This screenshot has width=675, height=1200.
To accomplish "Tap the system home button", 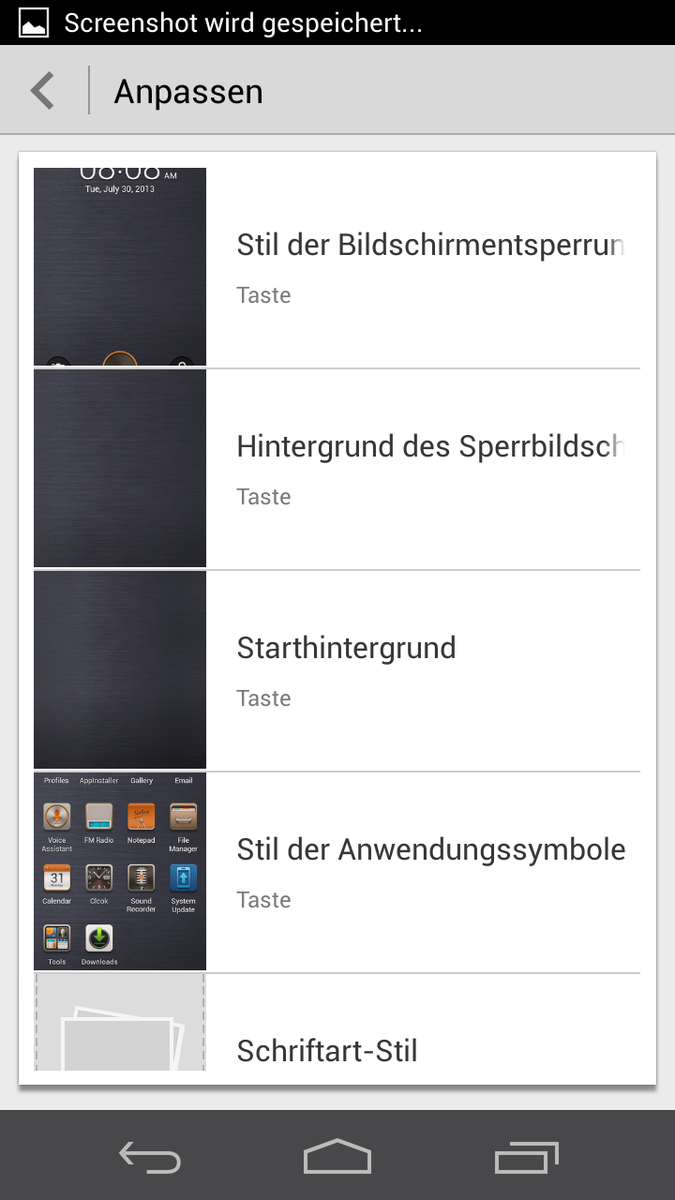I will (337, 1157).
